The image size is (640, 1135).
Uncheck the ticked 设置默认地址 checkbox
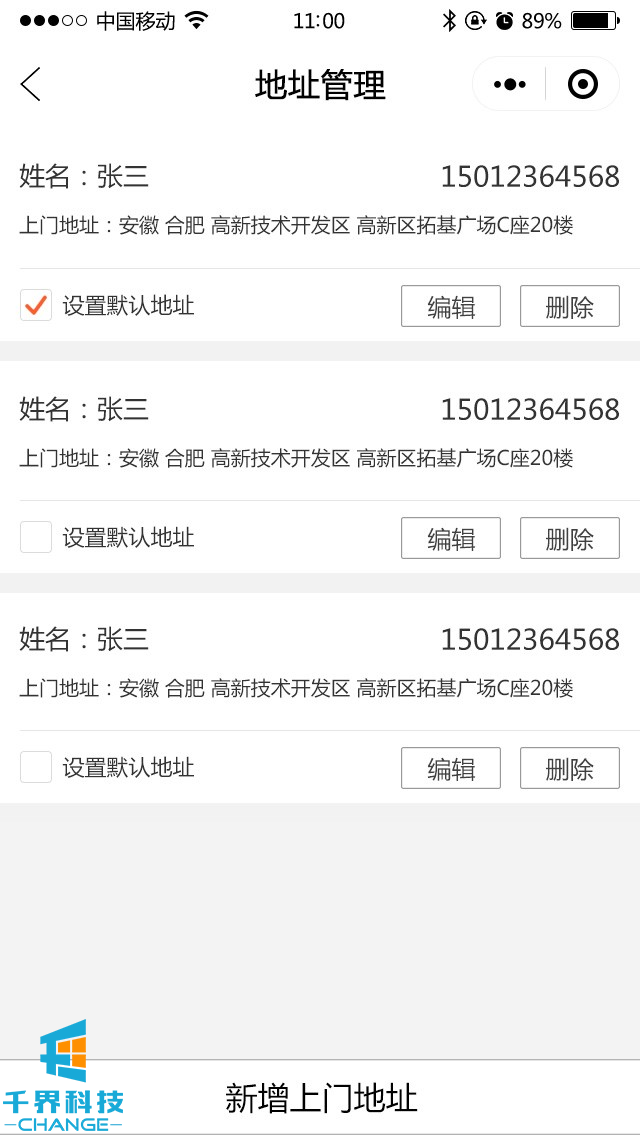pos(36,305)
